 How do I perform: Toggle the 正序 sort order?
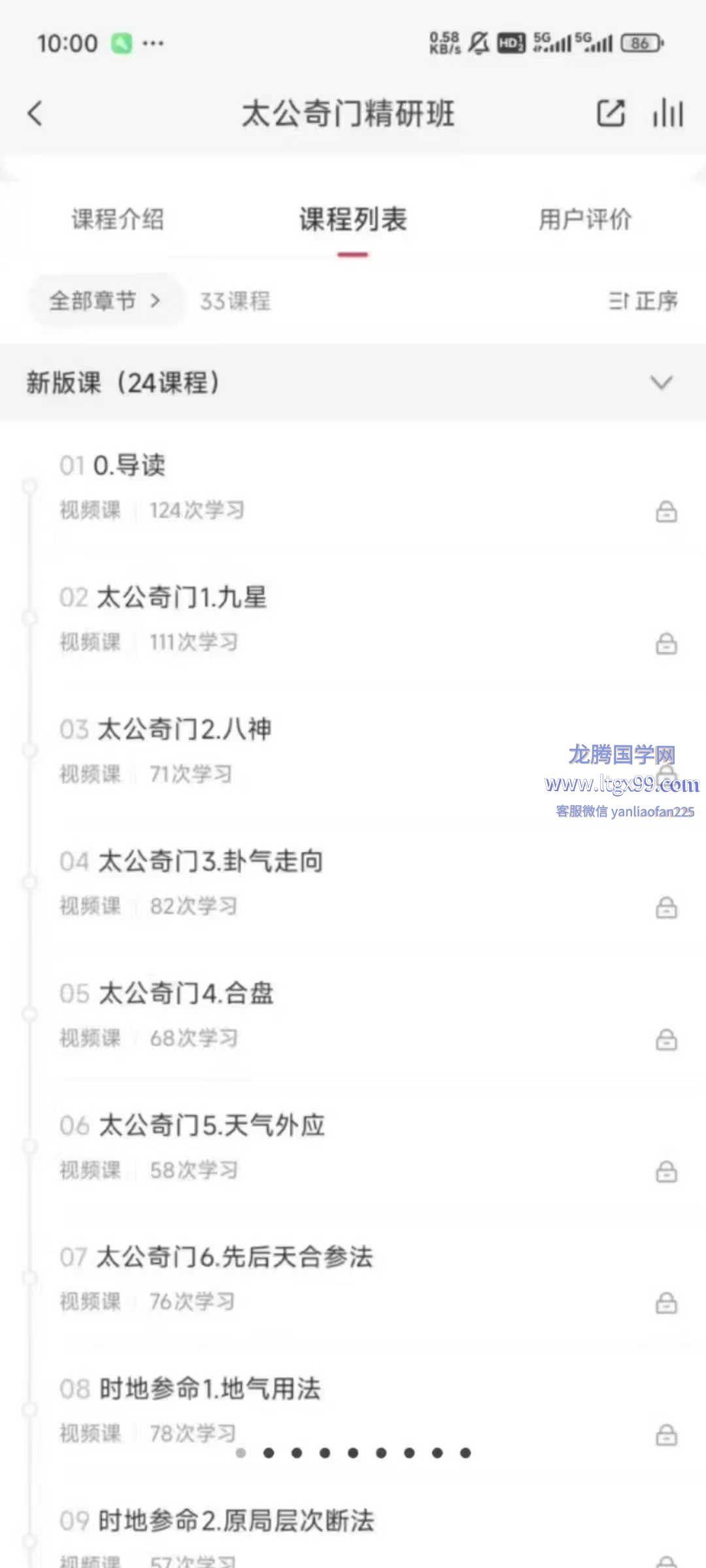click(x=644, y=301)
